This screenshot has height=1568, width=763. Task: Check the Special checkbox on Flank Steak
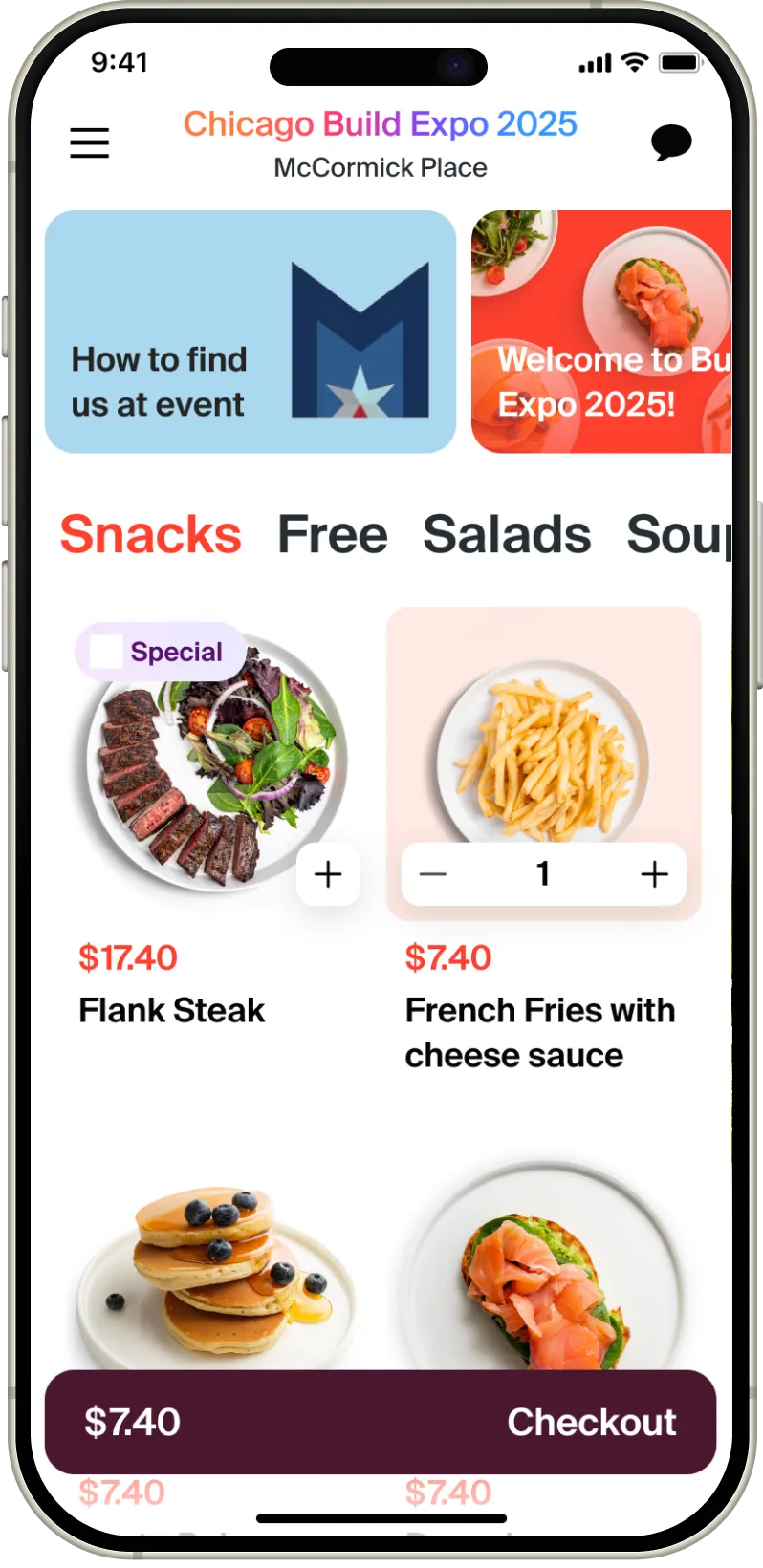107,652
